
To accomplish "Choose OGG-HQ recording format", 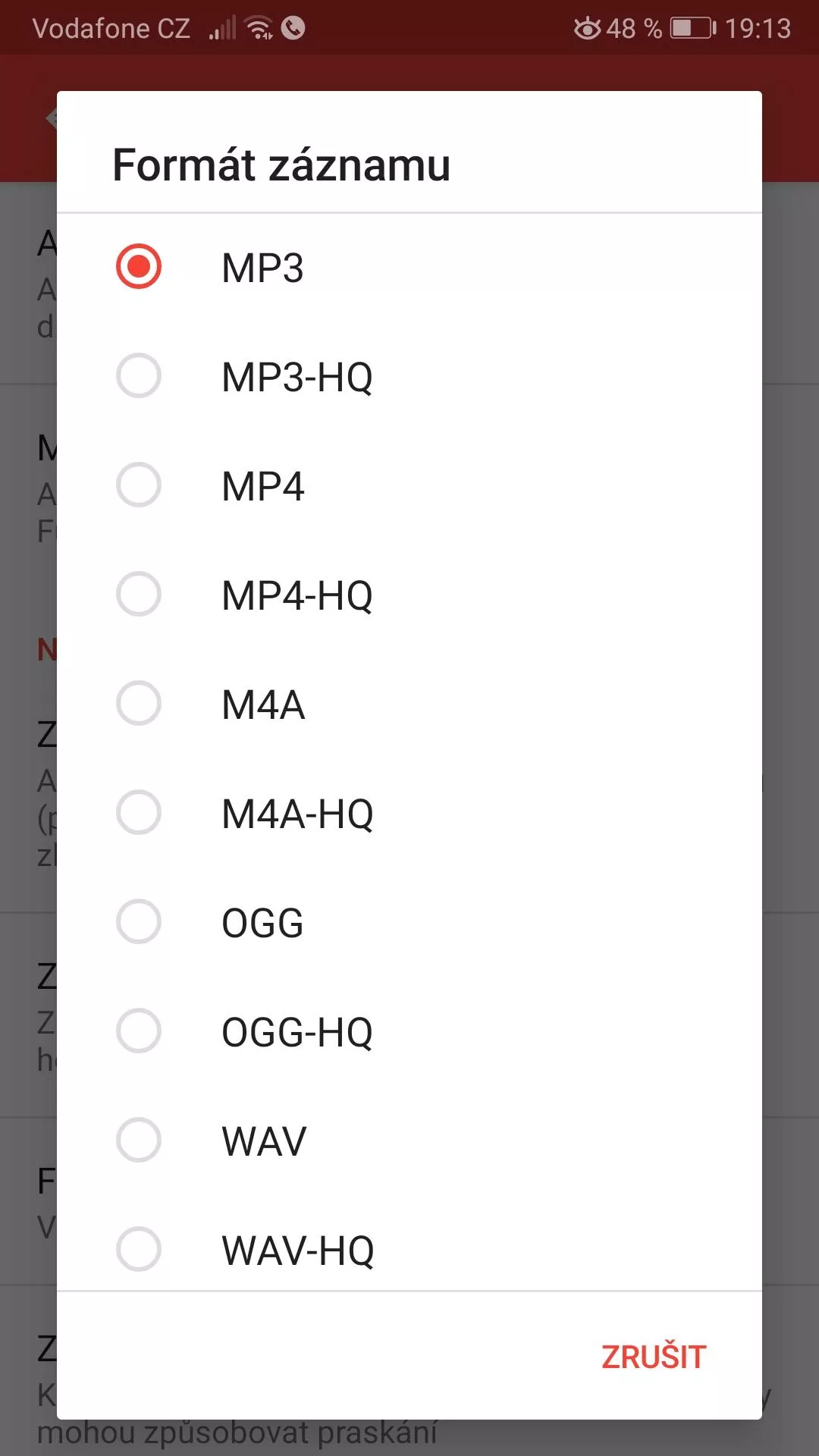I will point(409,1031).
